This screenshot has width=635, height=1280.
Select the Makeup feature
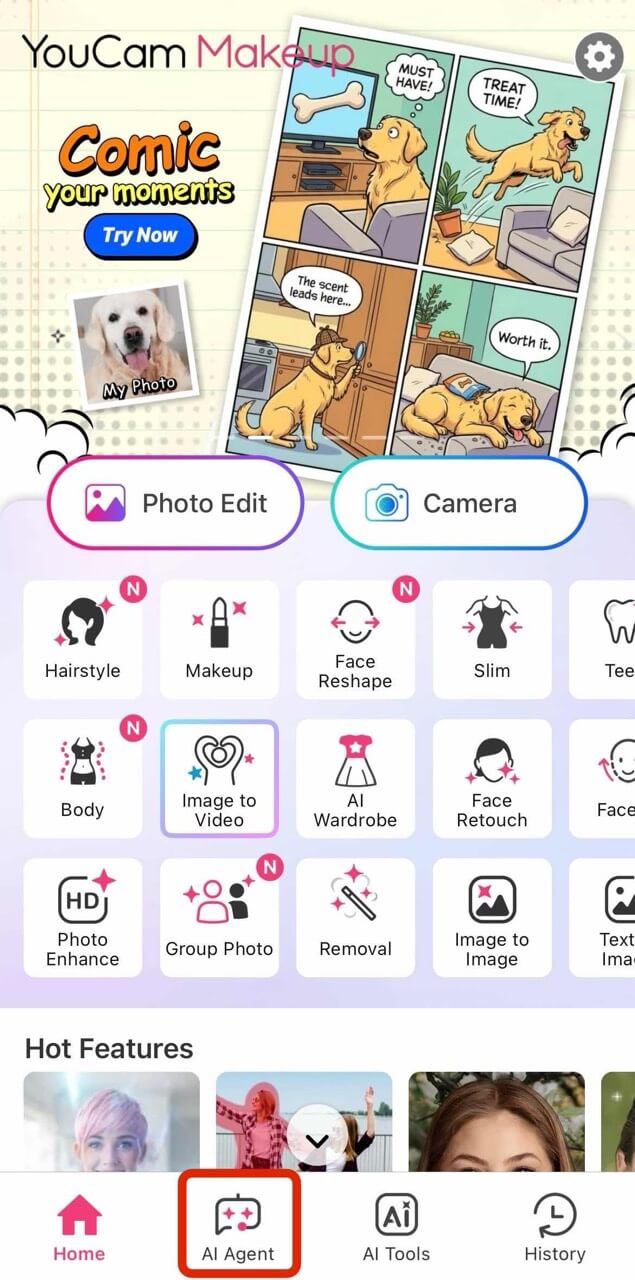click(x=219, y=639)
